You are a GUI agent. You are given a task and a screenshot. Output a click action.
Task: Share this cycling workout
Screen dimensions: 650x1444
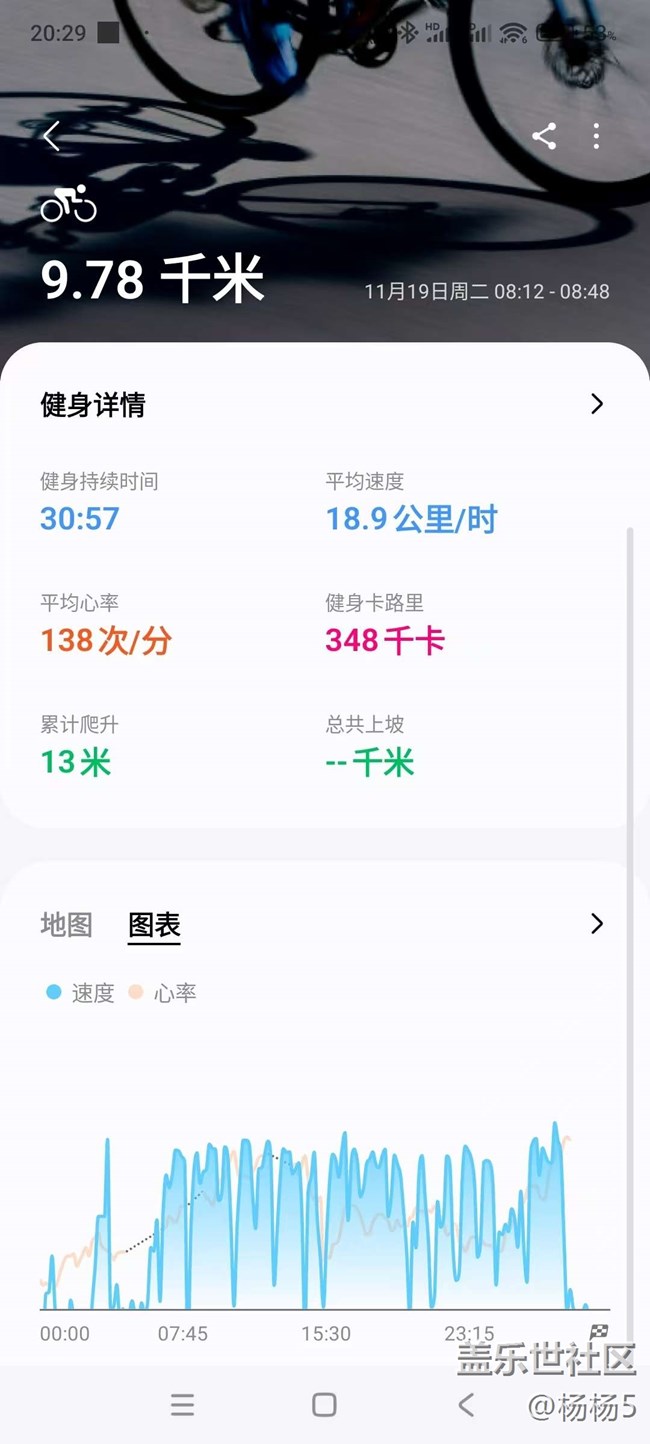544,136
